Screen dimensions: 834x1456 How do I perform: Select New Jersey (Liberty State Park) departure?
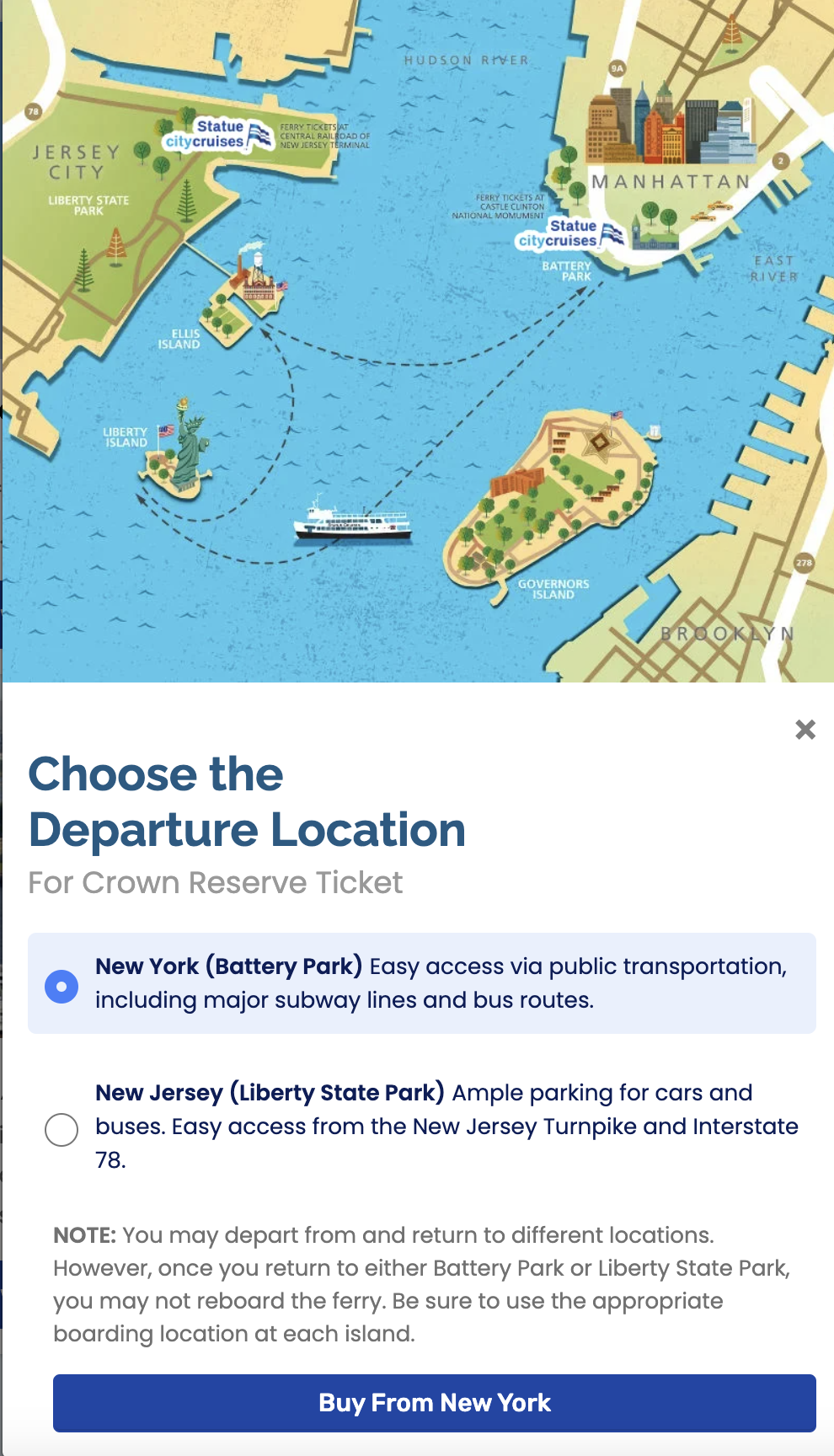[x=61, y=1129]
